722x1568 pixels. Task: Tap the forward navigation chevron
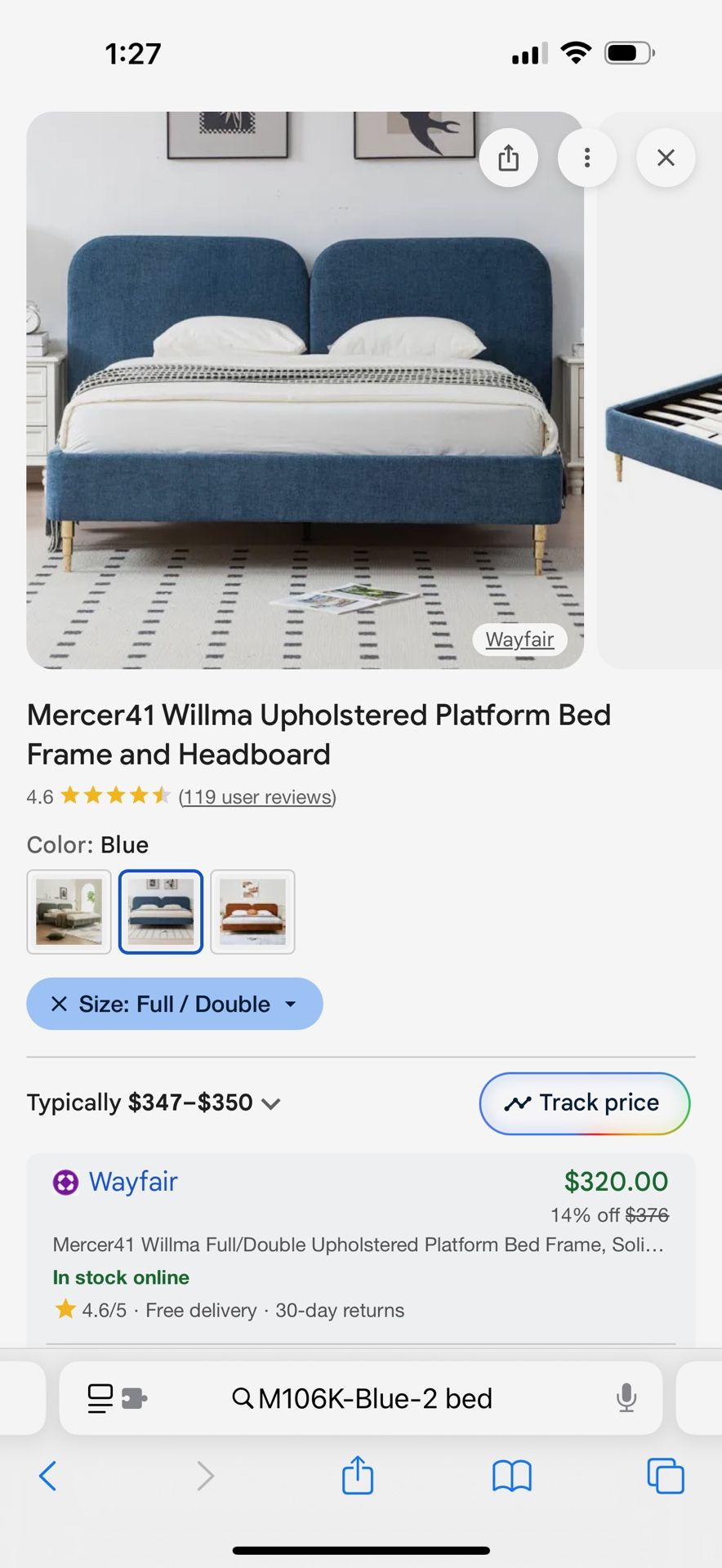204,1476
